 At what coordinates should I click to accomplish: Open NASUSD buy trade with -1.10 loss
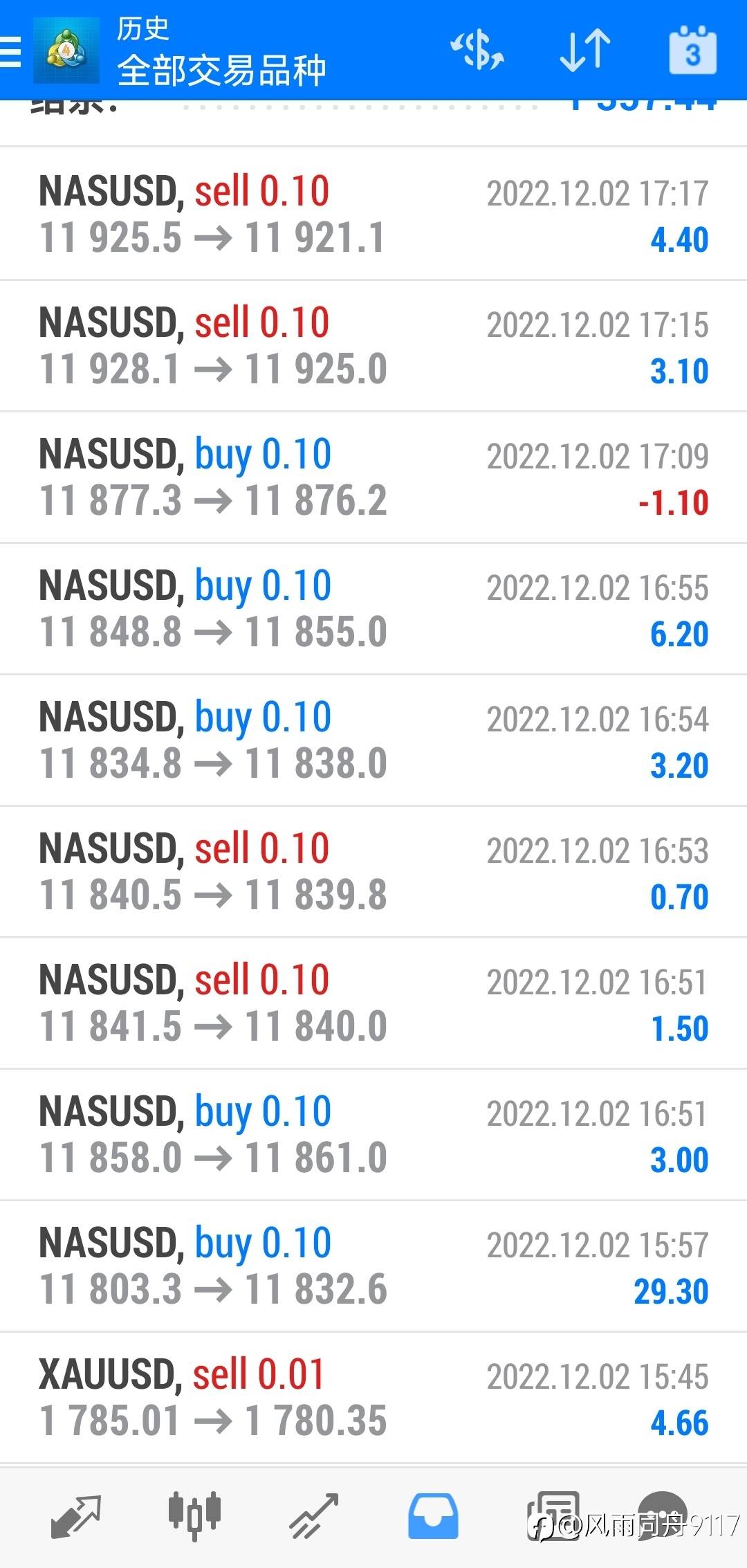click(x=373, y=477)
